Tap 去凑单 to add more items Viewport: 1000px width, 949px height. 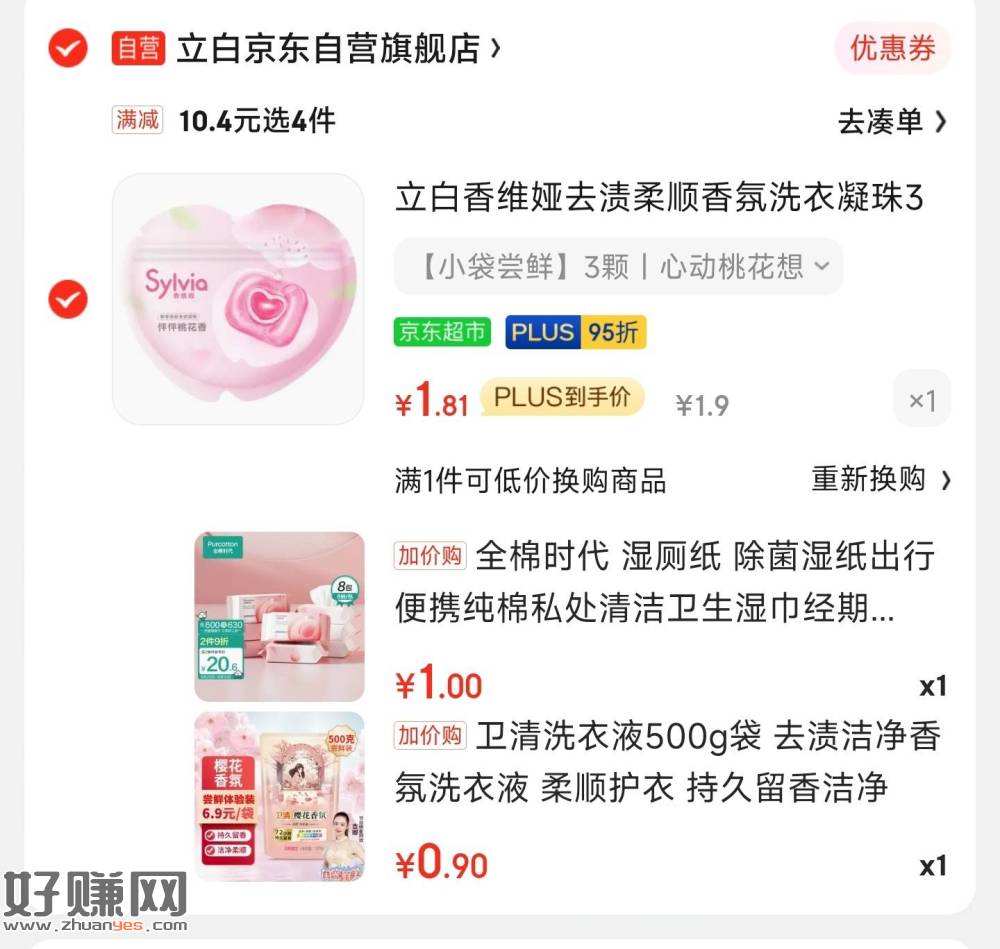(x=892, y=122)
